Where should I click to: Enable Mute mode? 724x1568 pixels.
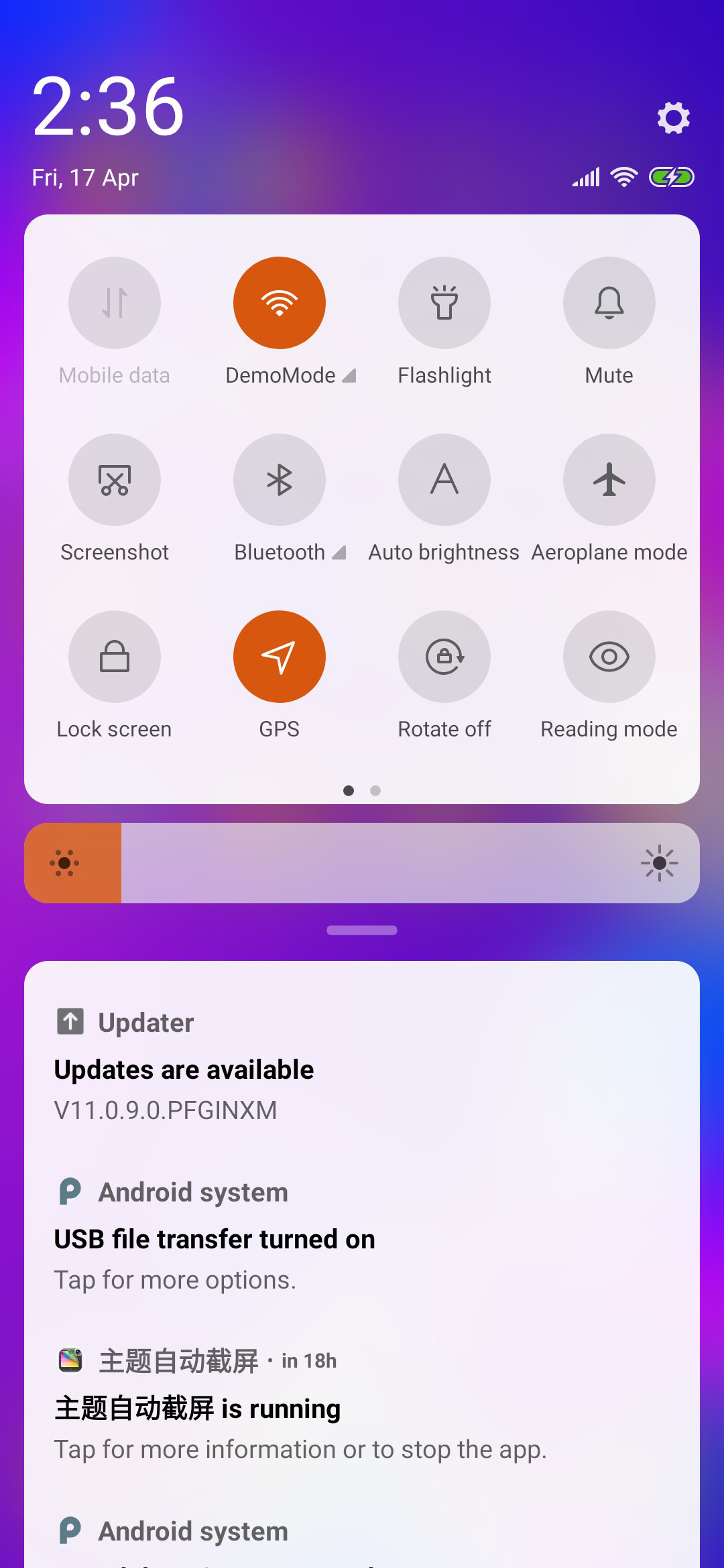point(609,303)
